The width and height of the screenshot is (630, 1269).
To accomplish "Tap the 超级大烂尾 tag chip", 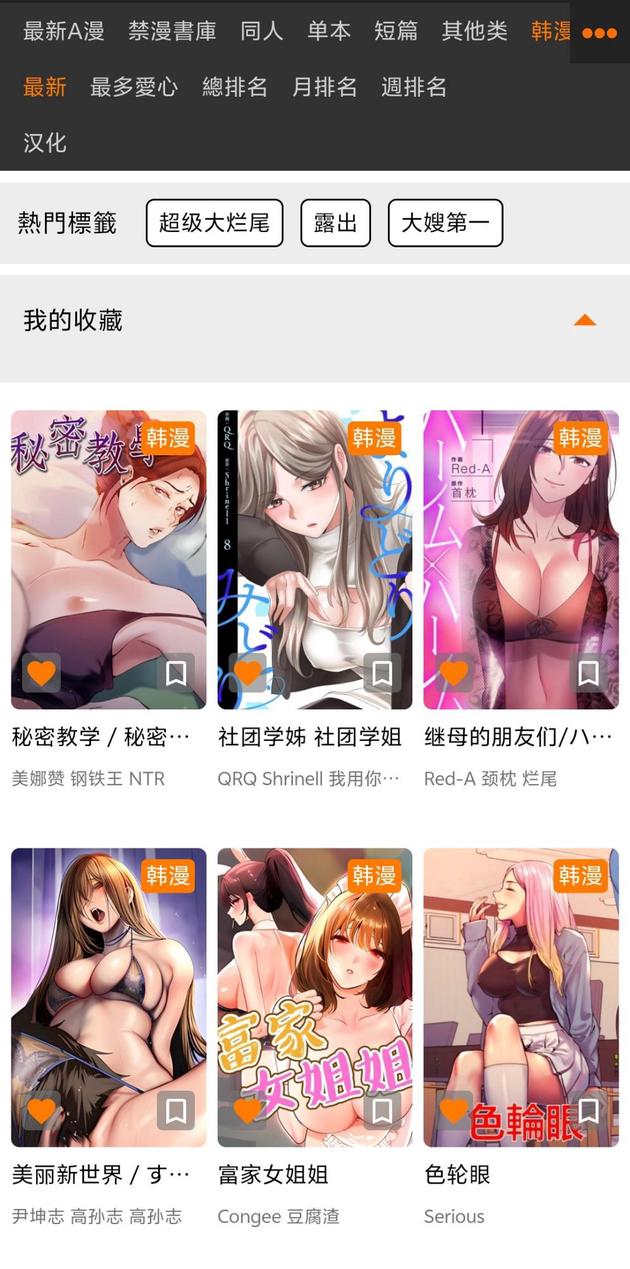I will [x=214, y=223].
